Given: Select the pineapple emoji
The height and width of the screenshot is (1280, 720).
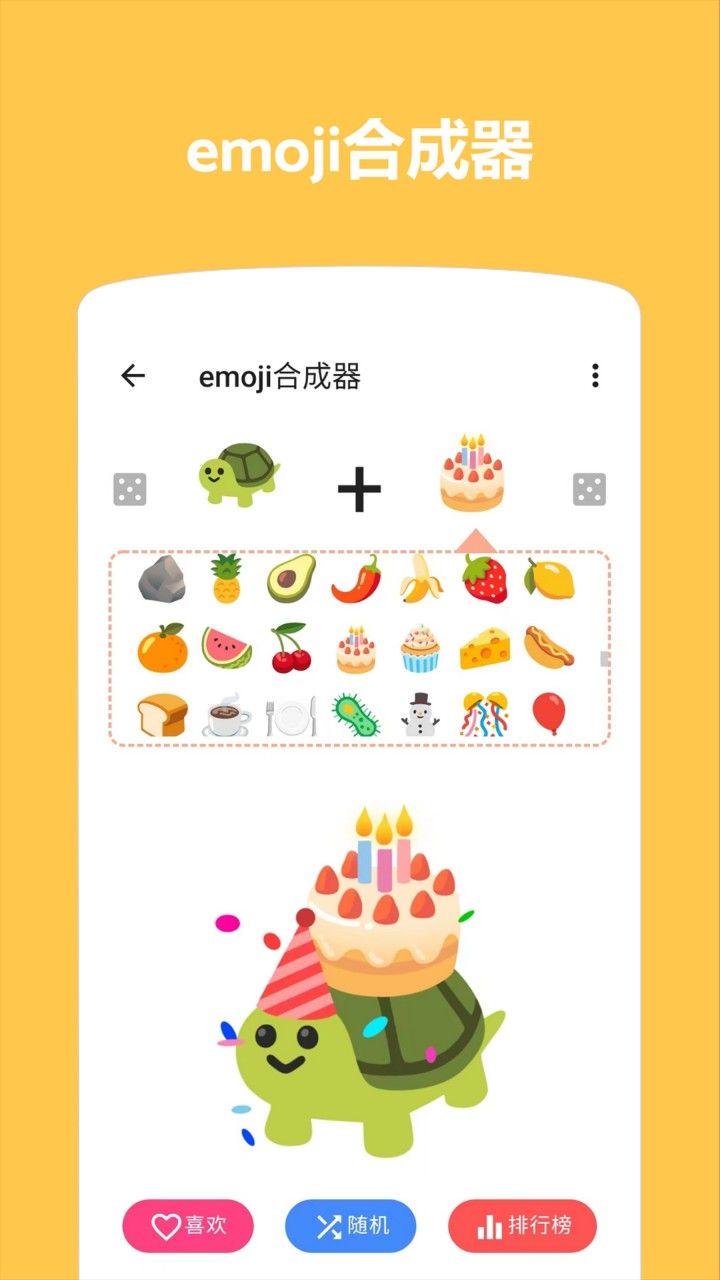Looking at the screenshot, I should (227, 582).
